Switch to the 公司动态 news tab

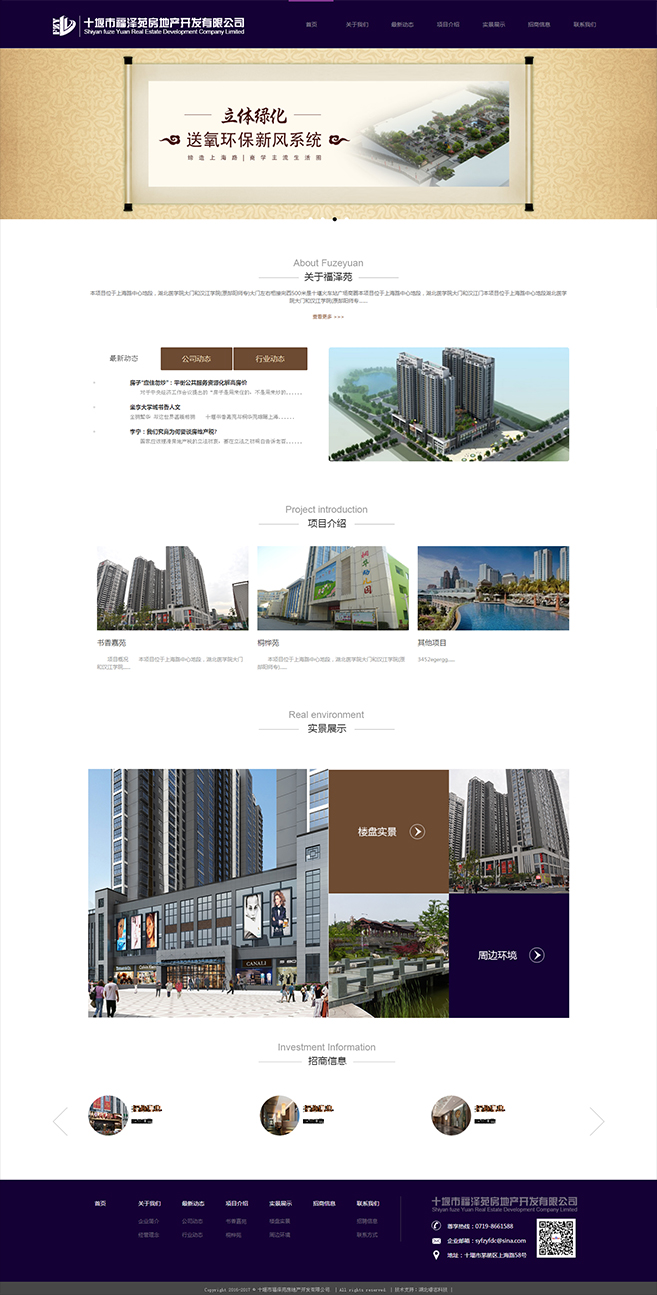coord(196,359)
